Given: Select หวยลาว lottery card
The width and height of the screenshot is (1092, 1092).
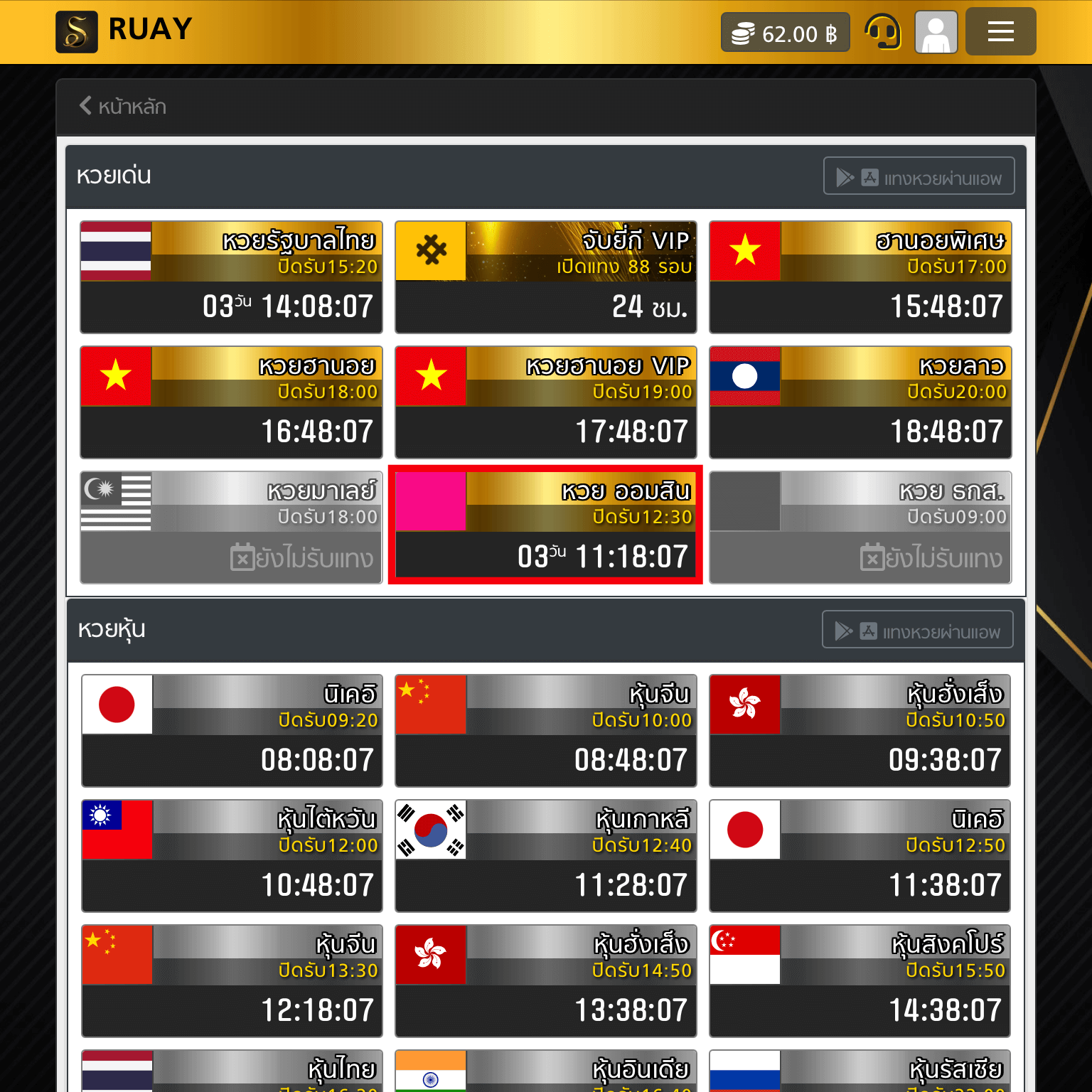Looking at the screenshot, I should coord(860,402).
